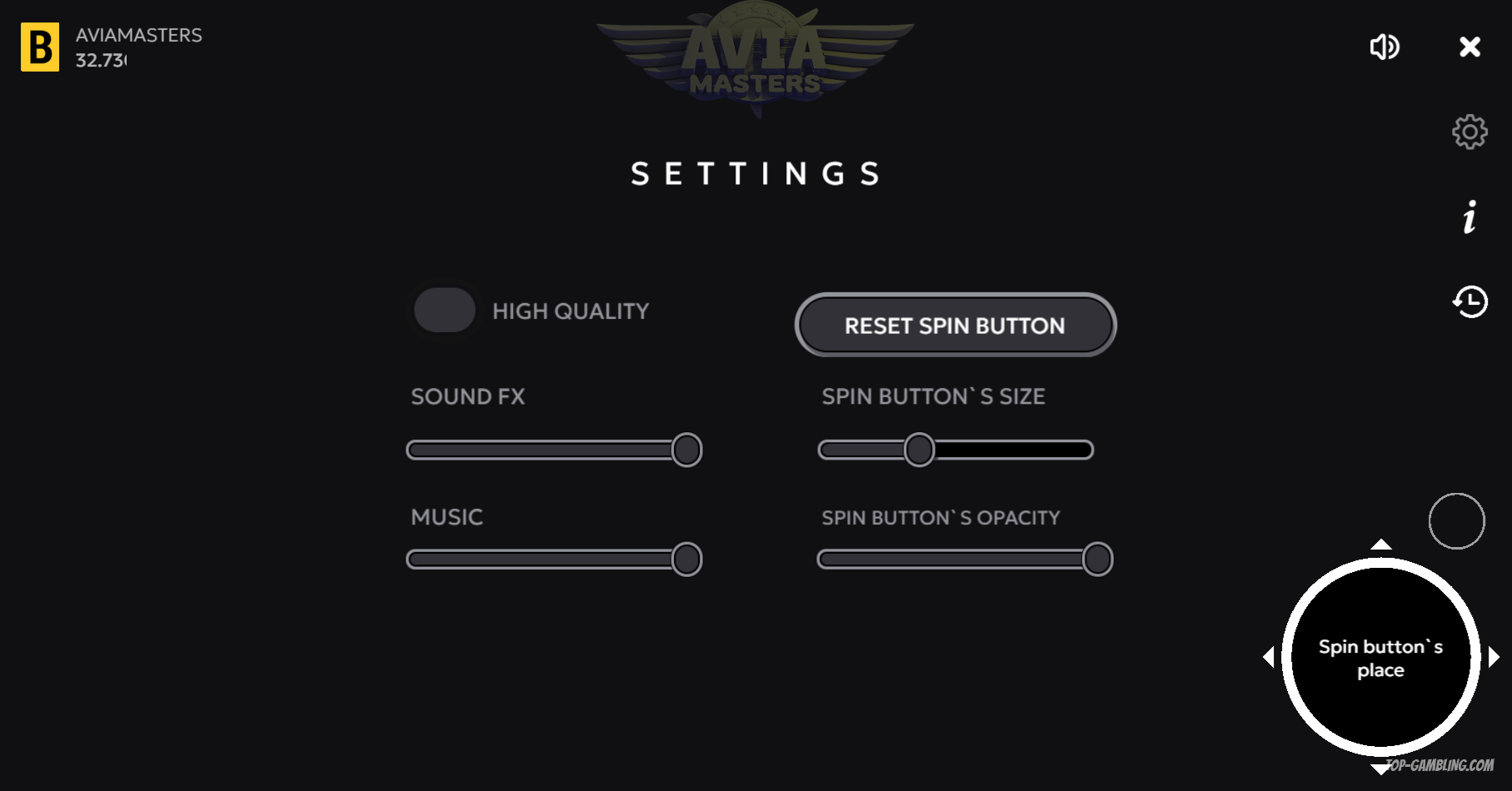Tap the Reset Spin Button
1512x791 pixels.
pos(955,326)
